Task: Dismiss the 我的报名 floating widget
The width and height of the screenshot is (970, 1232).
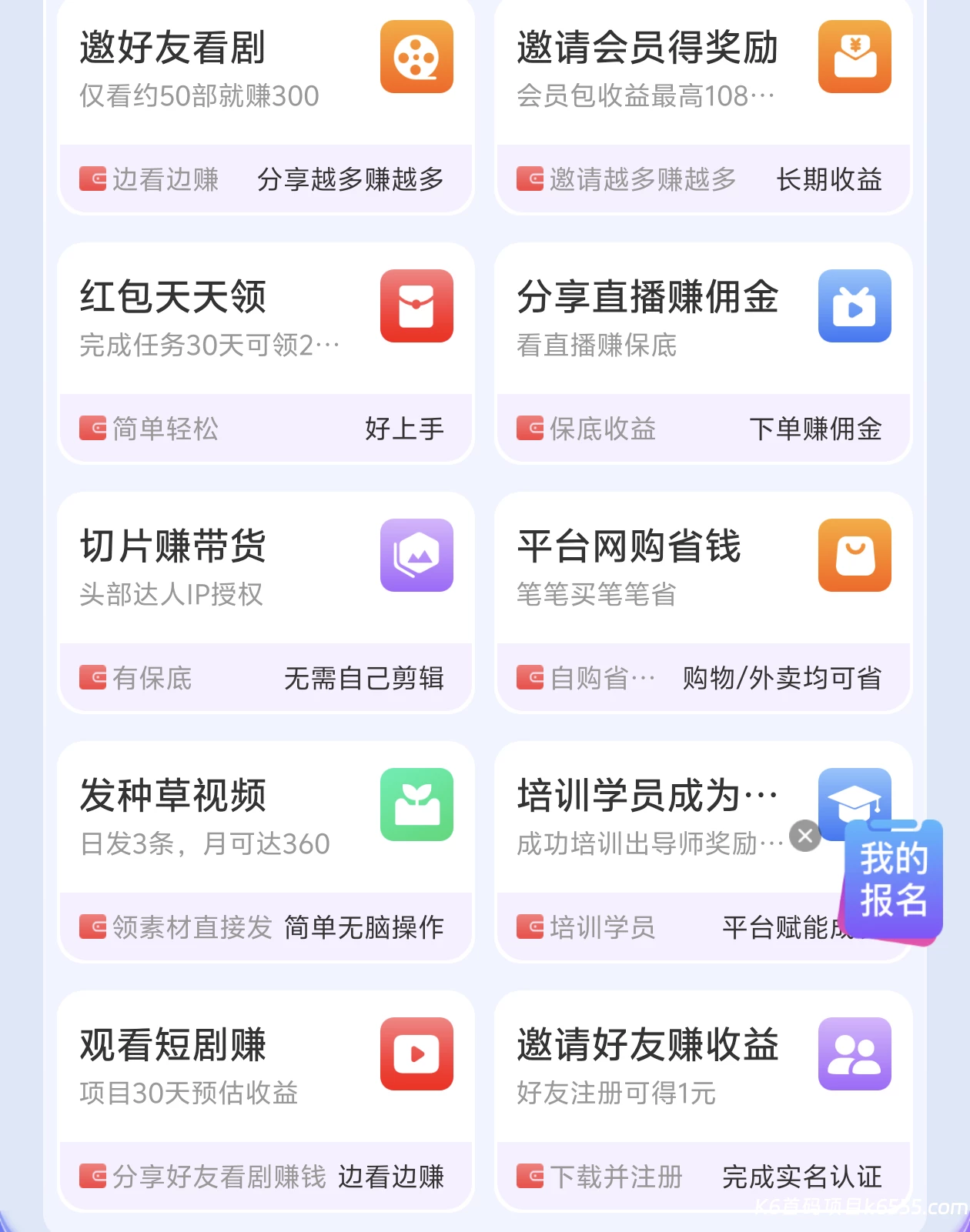Action: point(804,836)
